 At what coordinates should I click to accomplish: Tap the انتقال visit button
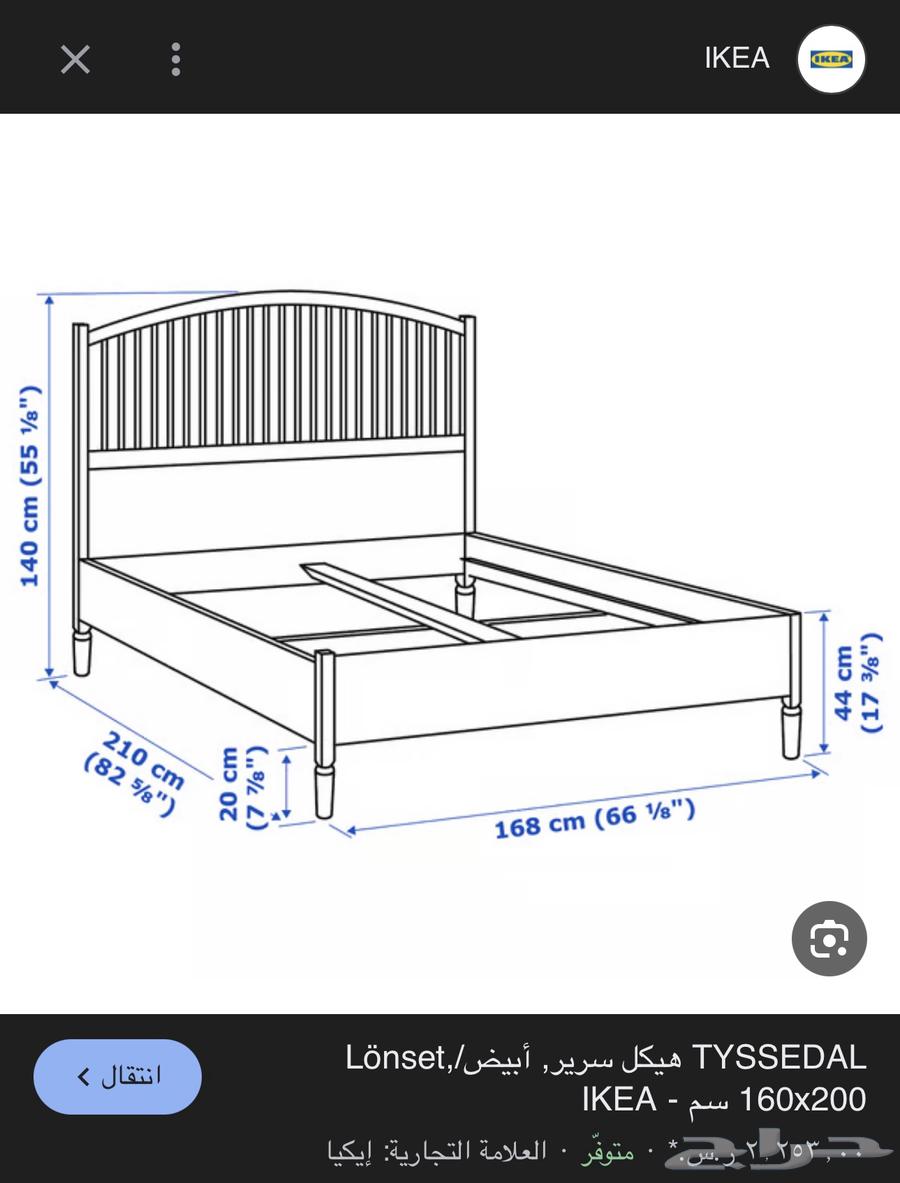(x=118, y=1077)
